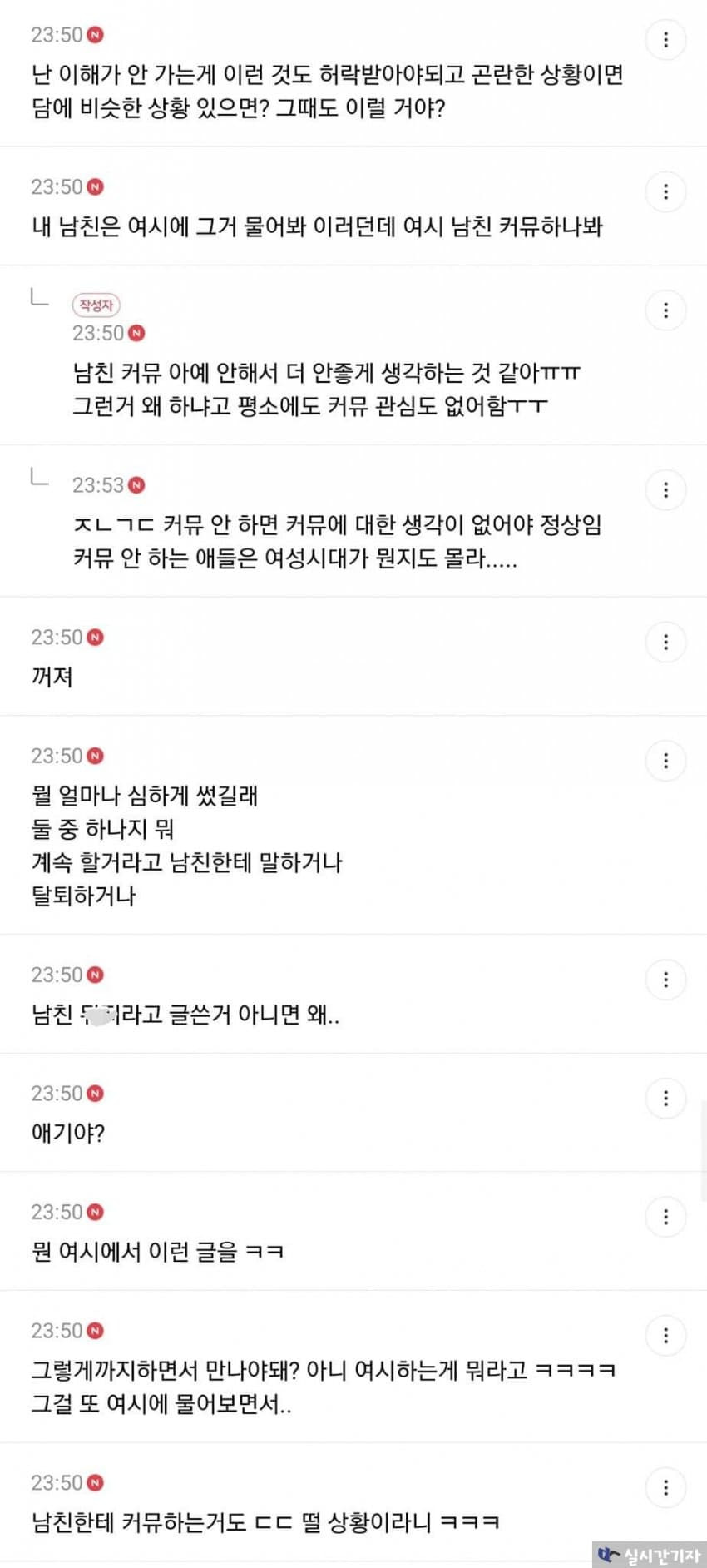Image resolution: width=707 pixels, height=1568 pixels.
Task: Open options for '그렇게까지하면서 만나야돼?' comment
Action: (666, 1336)
